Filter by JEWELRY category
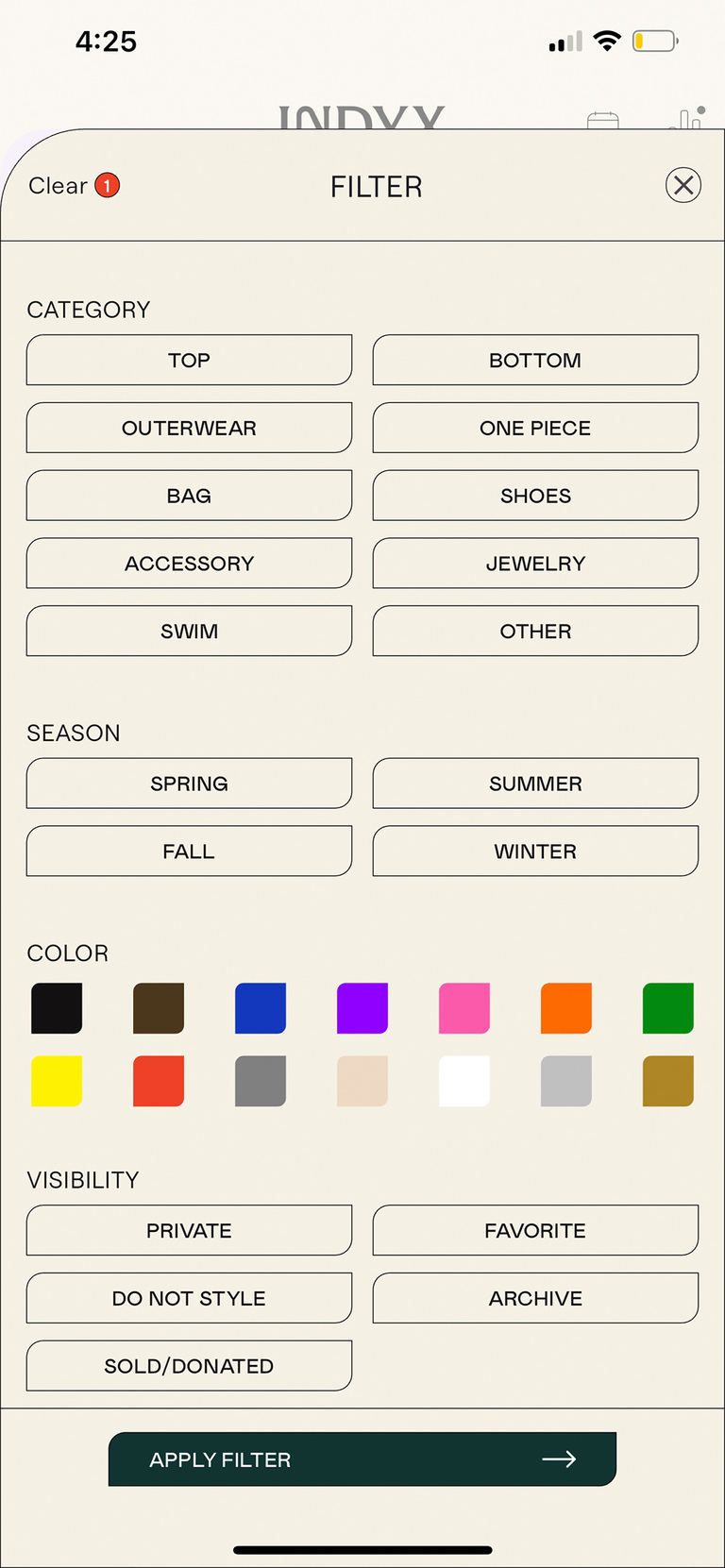 pyautogui.click(x=535, y=564)
